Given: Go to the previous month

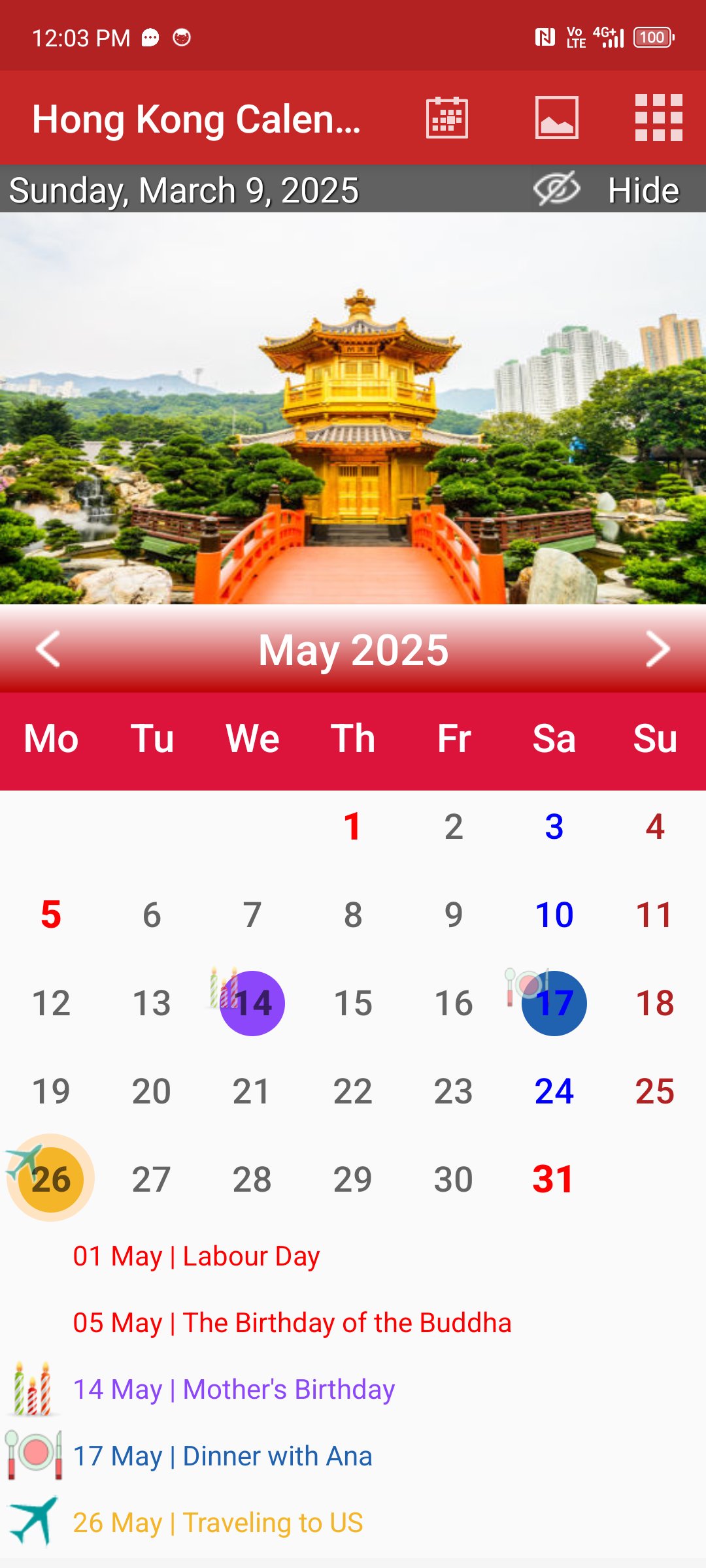Looking at the screenshot, I should [x=48, y=649].
